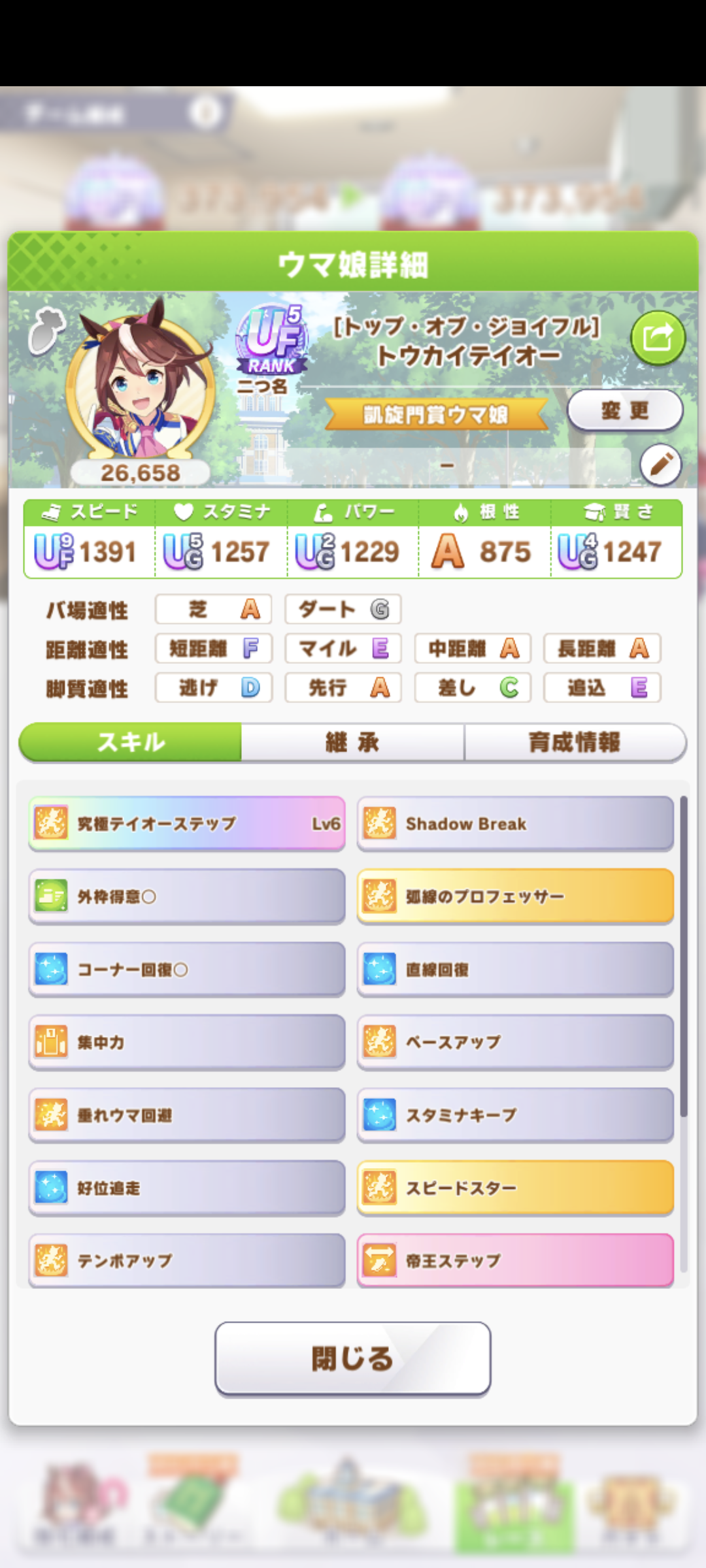Show the スピードスター skill details
Viewport: 706px width, 1568px height.
515,1188
